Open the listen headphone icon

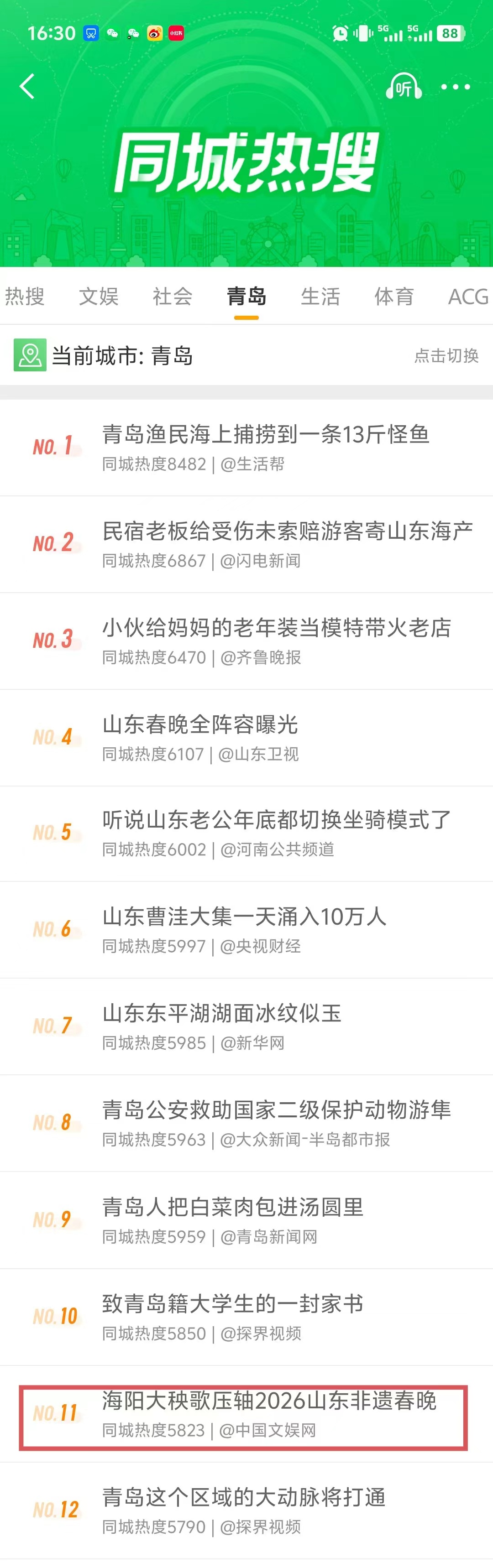[404, 87]
